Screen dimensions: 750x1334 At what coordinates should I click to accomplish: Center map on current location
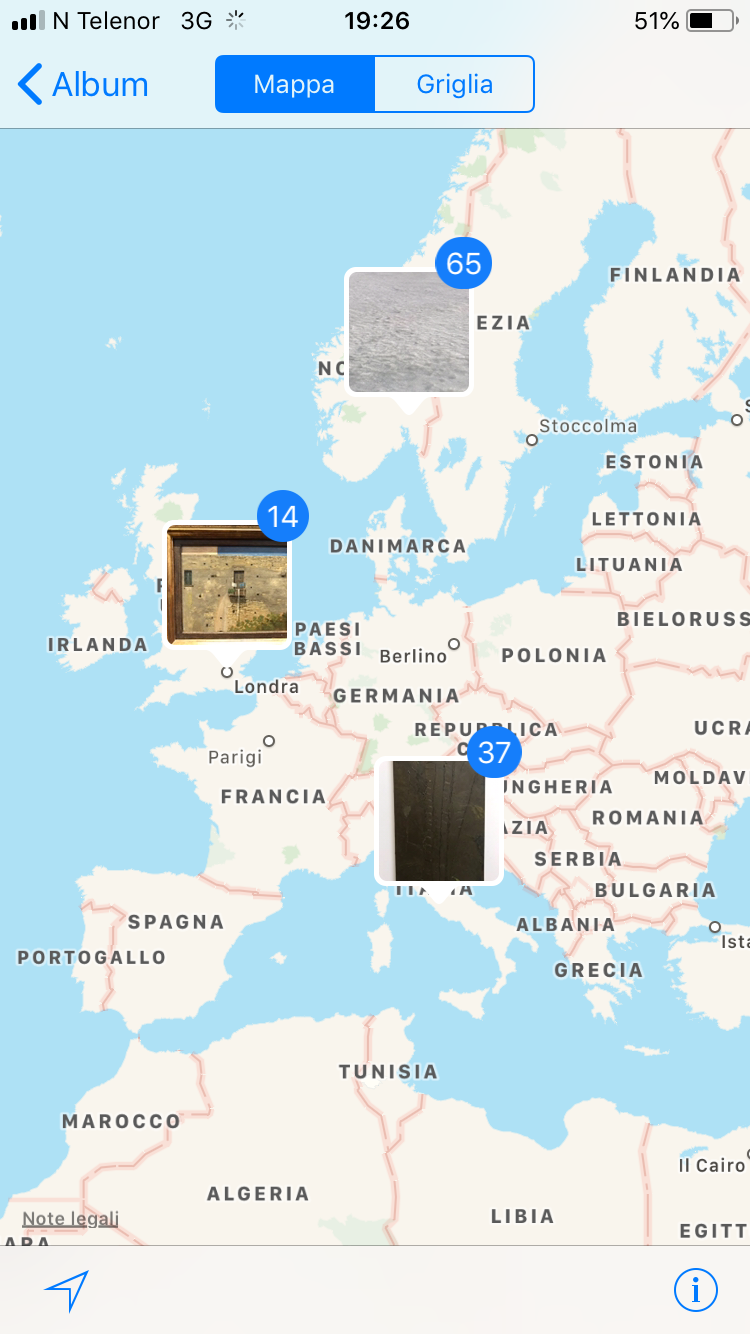click(x=67, y=1290)
